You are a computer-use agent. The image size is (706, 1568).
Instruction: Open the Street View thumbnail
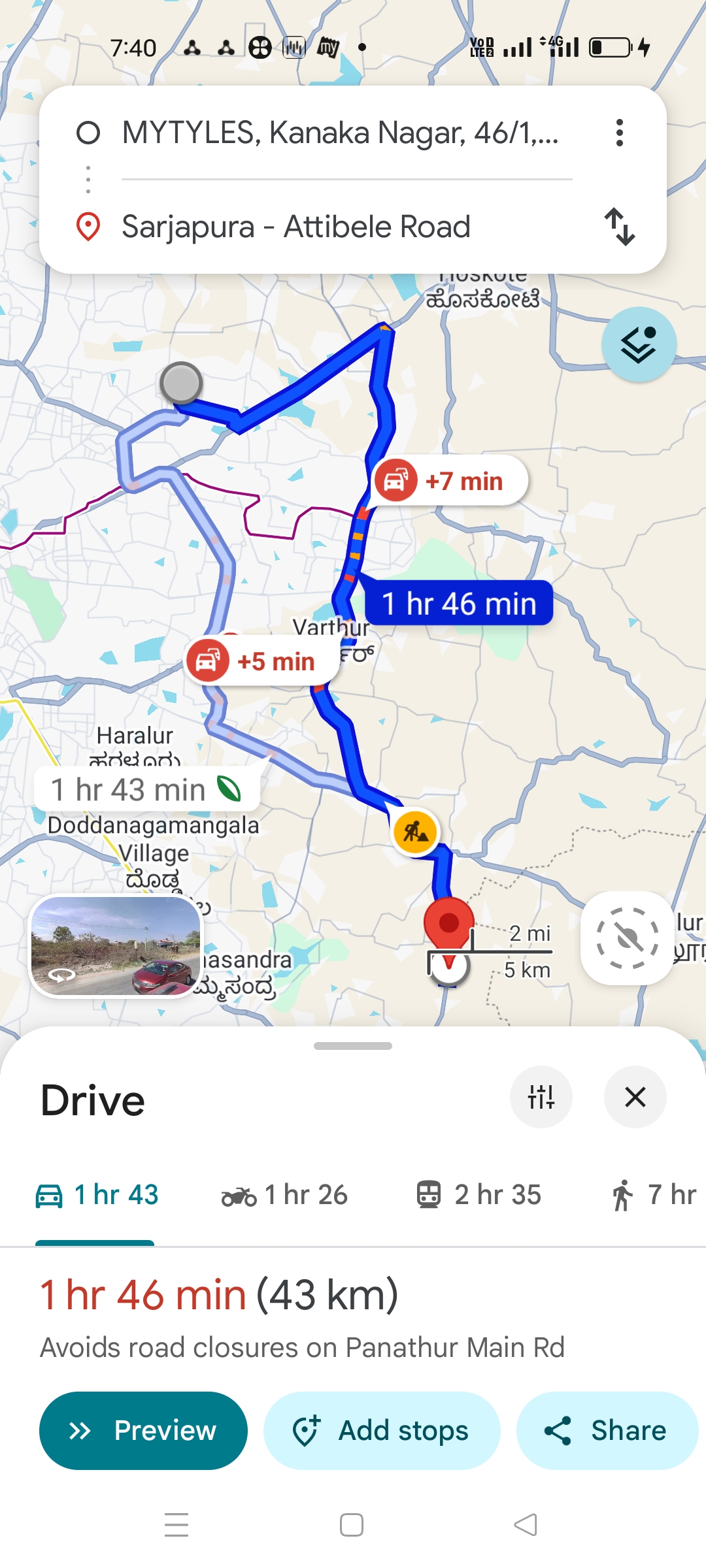(116, 945)
